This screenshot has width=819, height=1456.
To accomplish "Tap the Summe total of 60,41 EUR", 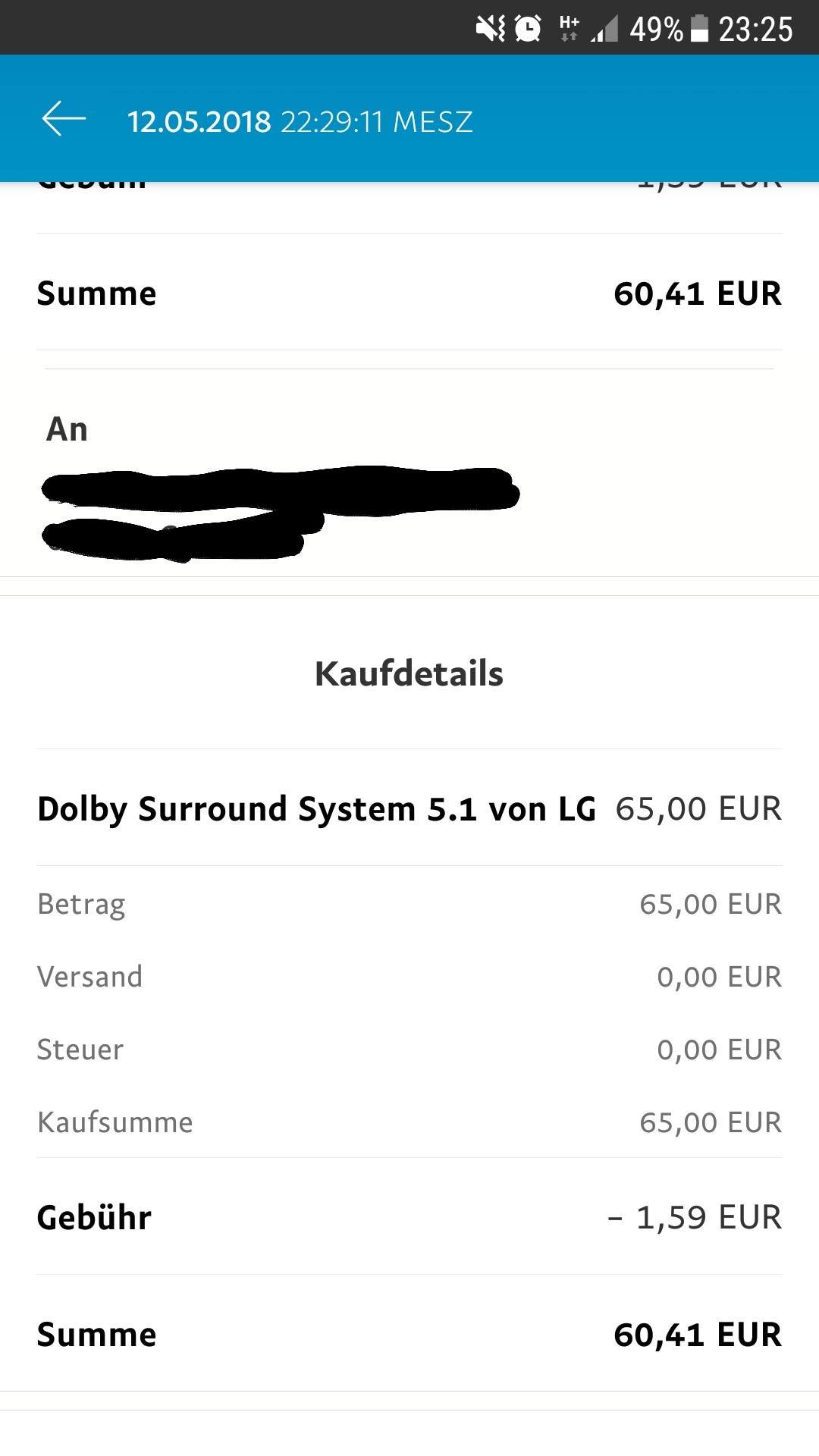I will coord(698,1333).
